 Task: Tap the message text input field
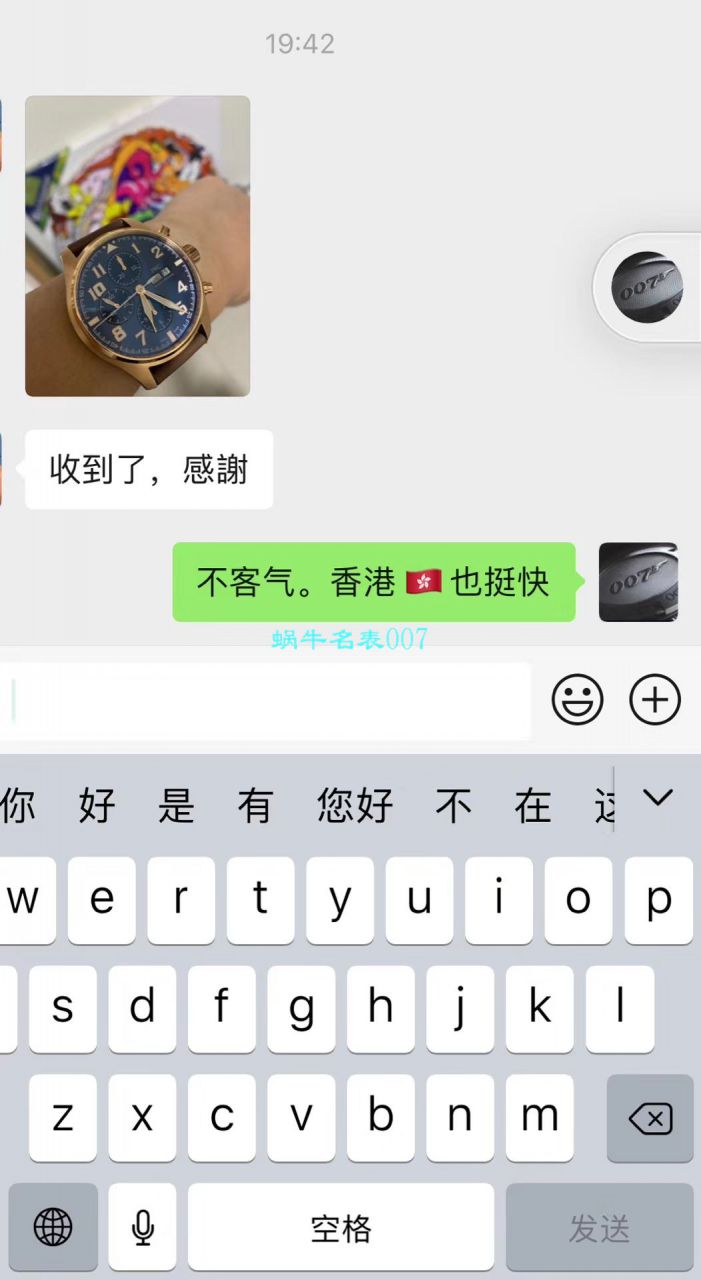tap(265, 700)
